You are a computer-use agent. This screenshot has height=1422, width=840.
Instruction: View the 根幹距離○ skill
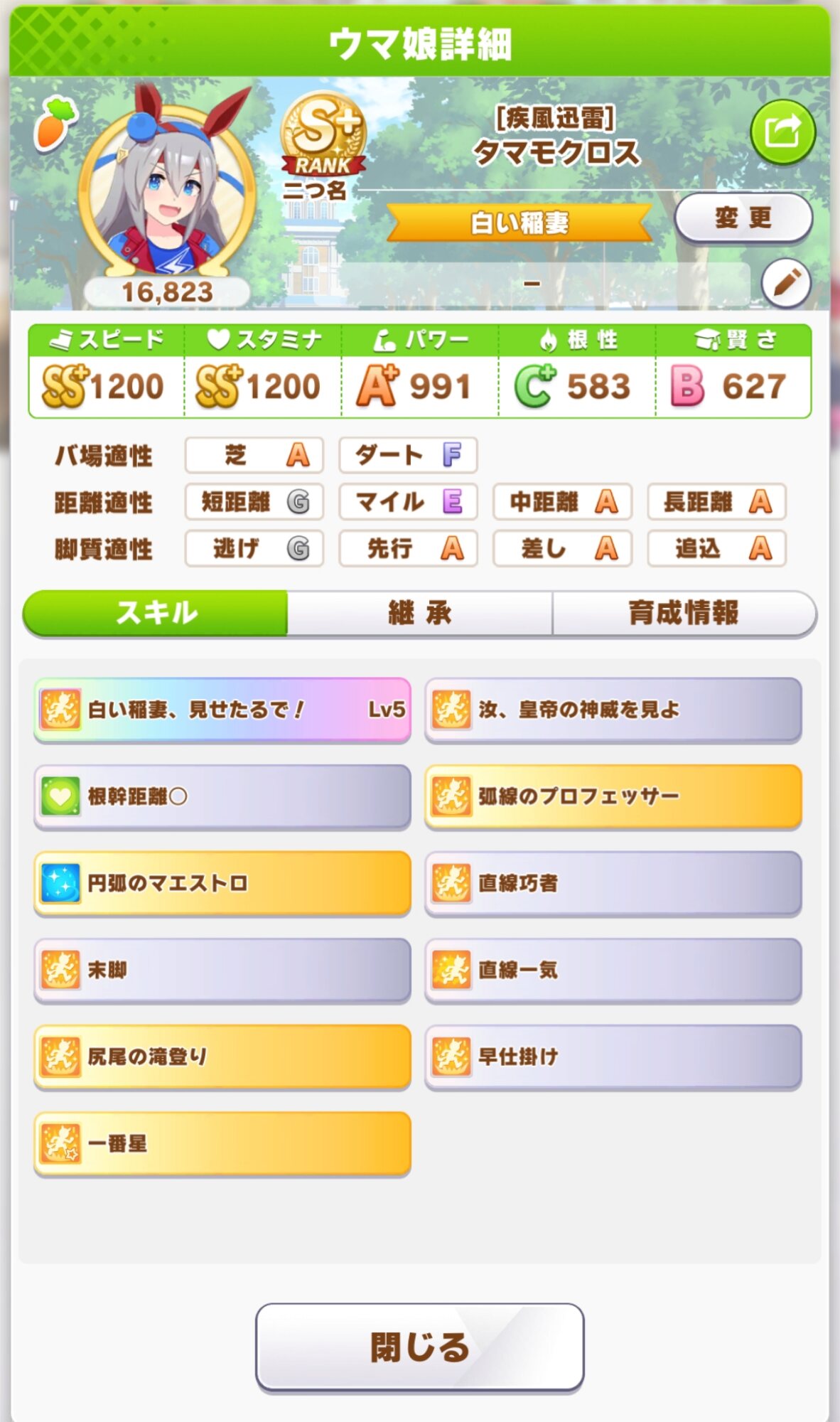click(222, 796)
